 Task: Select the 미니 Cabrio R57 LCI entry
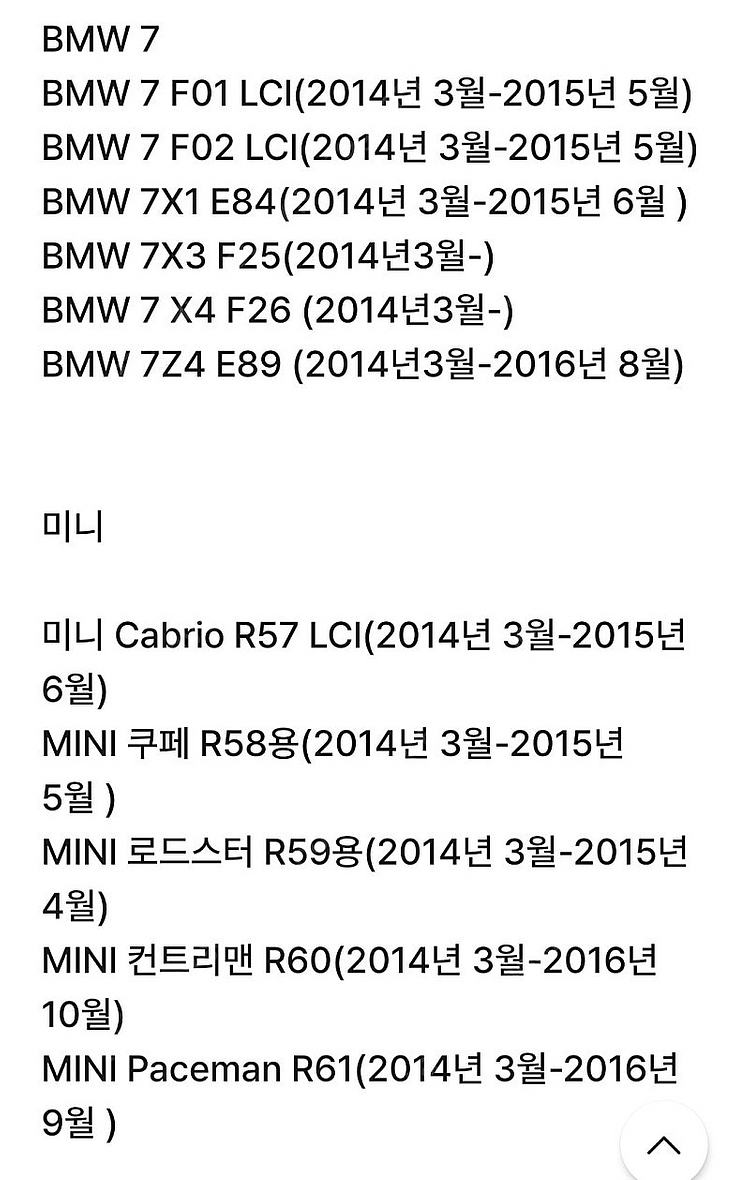click(365, 636)
